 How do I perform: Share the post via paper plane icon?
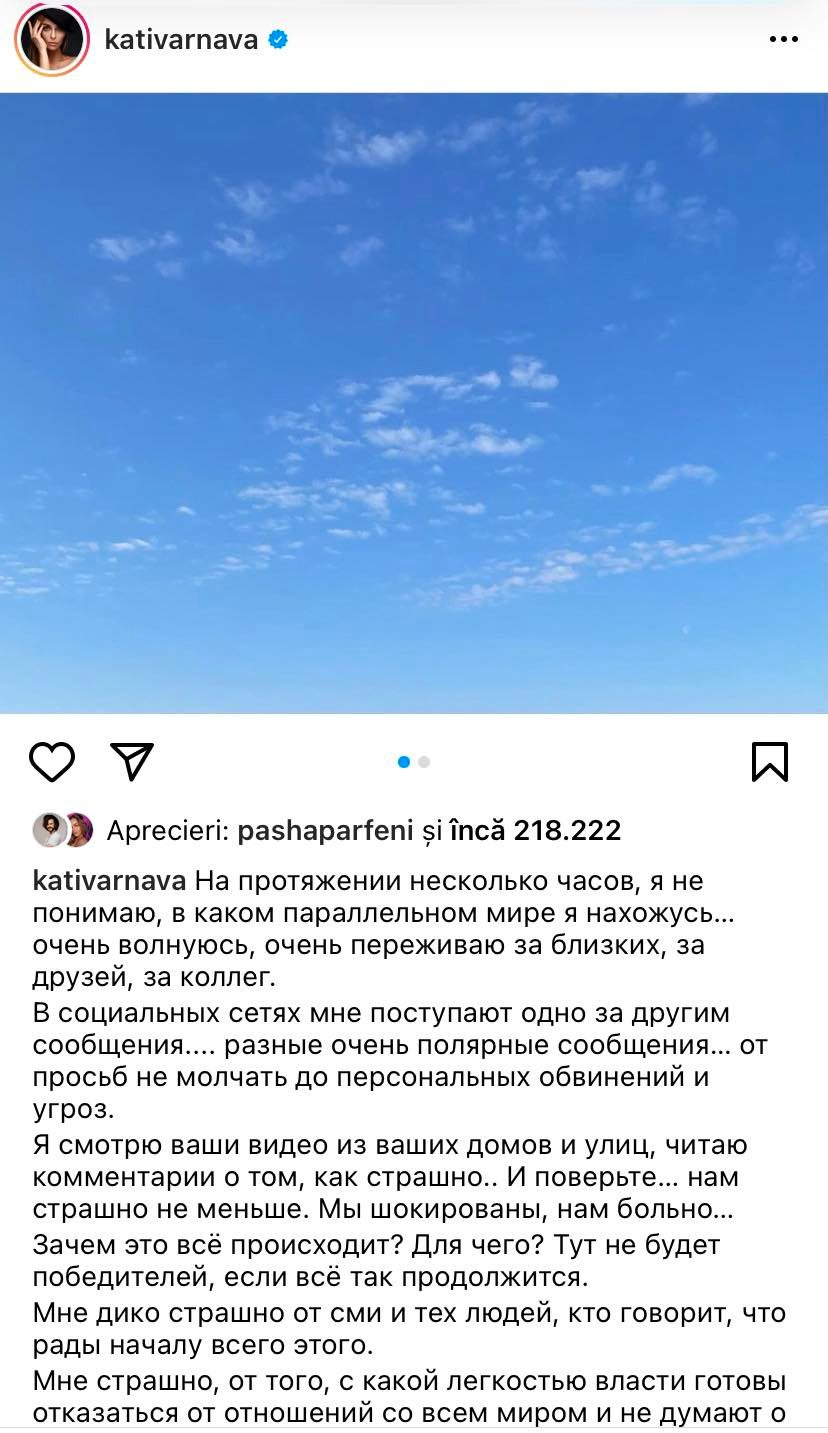[x=131, y=762]
